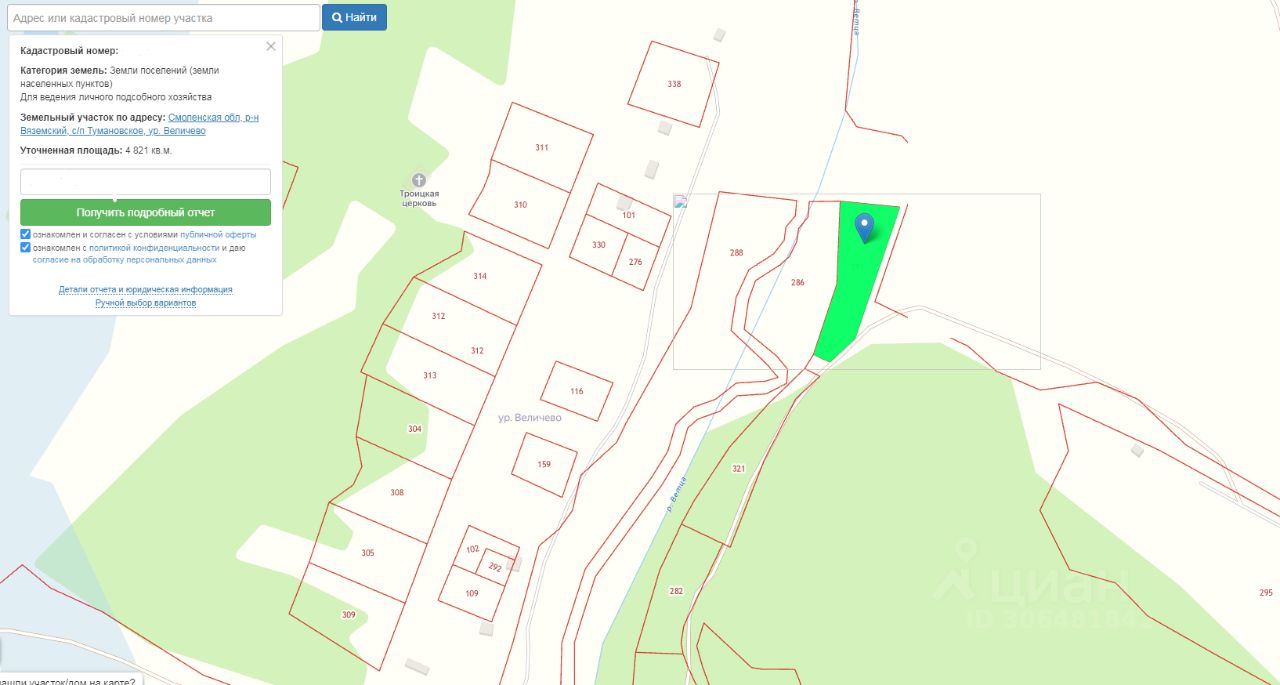Open согласие на обработку персональных данных link
The image size is (1280, 685).
click(x=124, y=260)
